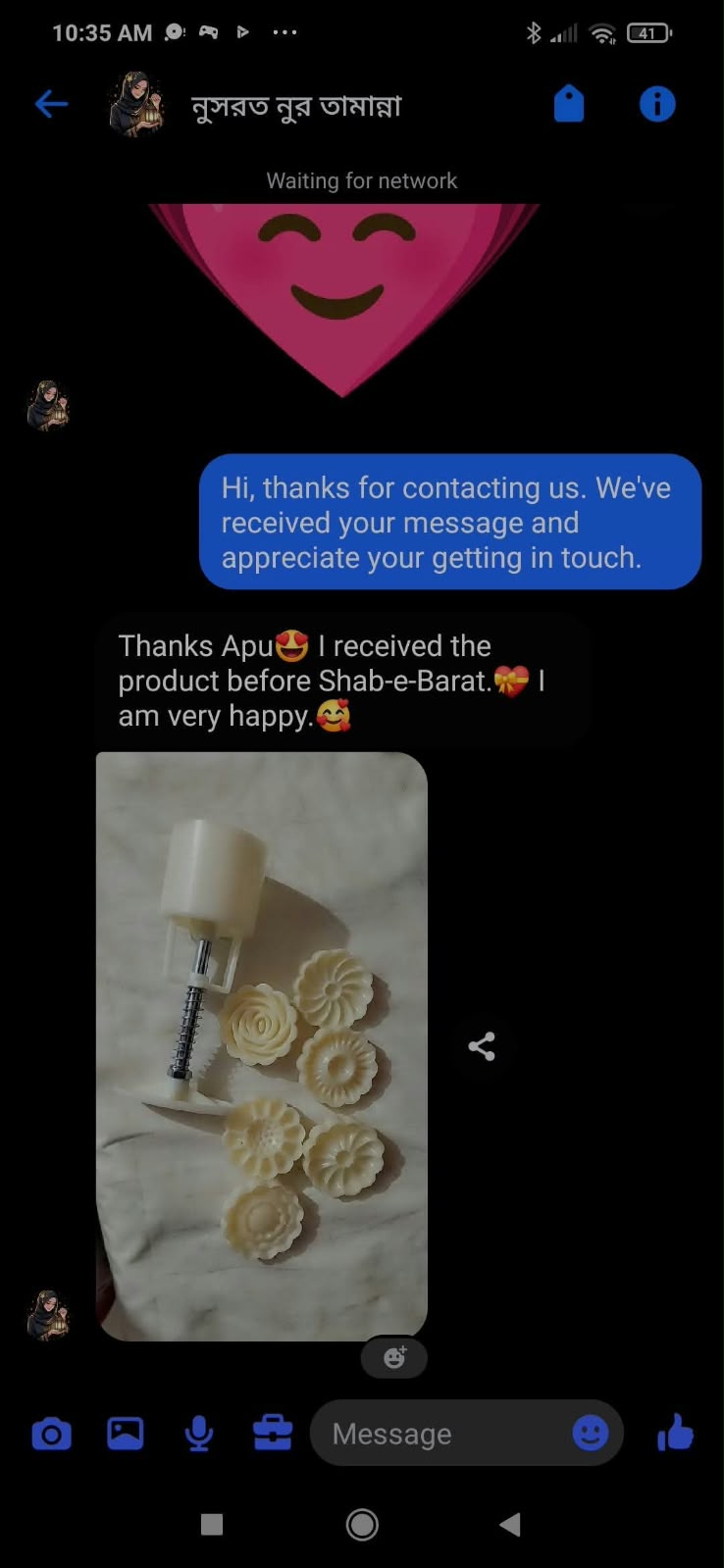
Task: Go back using the top-left arrow
Action: pyautogui.click(x=51, y=104)
